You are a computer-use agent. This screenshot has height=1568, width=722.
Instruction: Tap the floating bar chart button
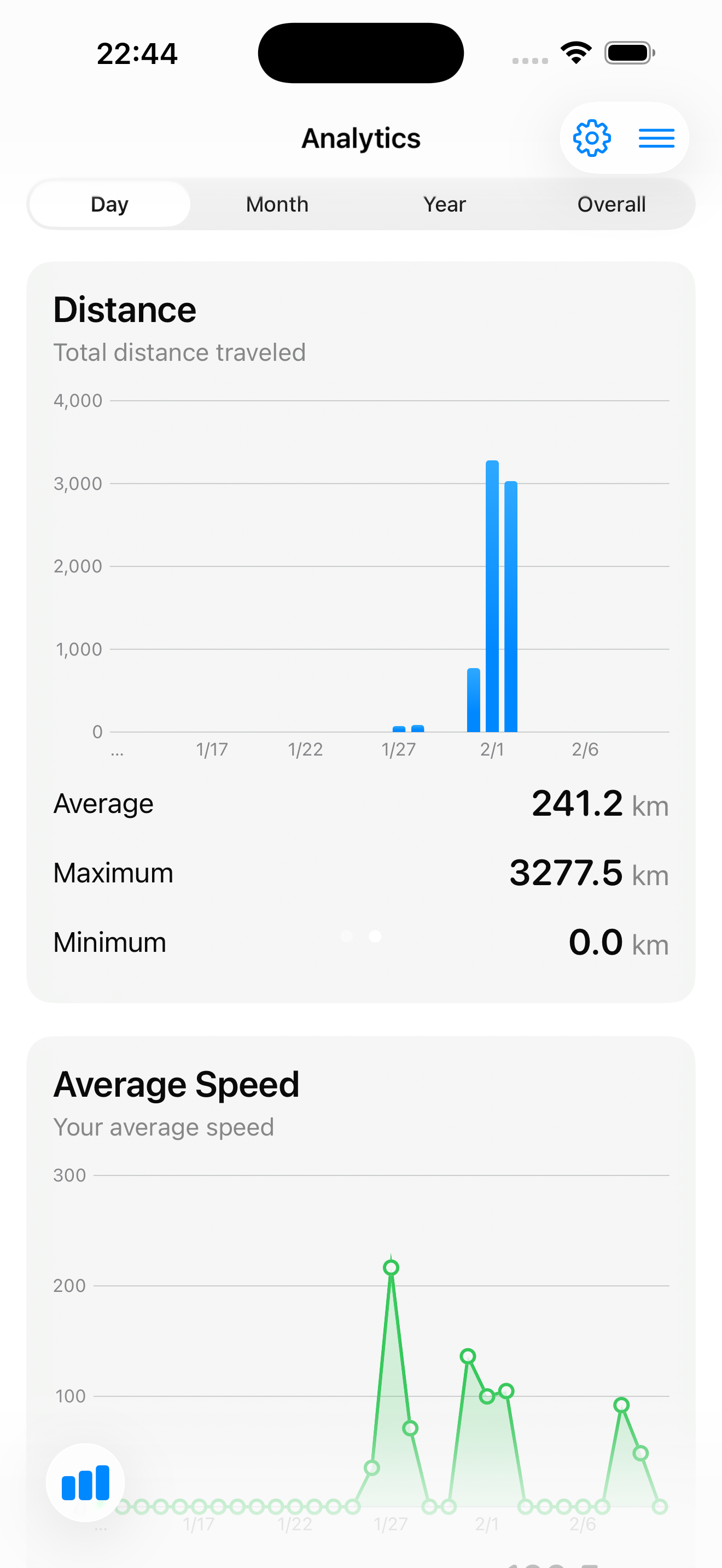85,1483
